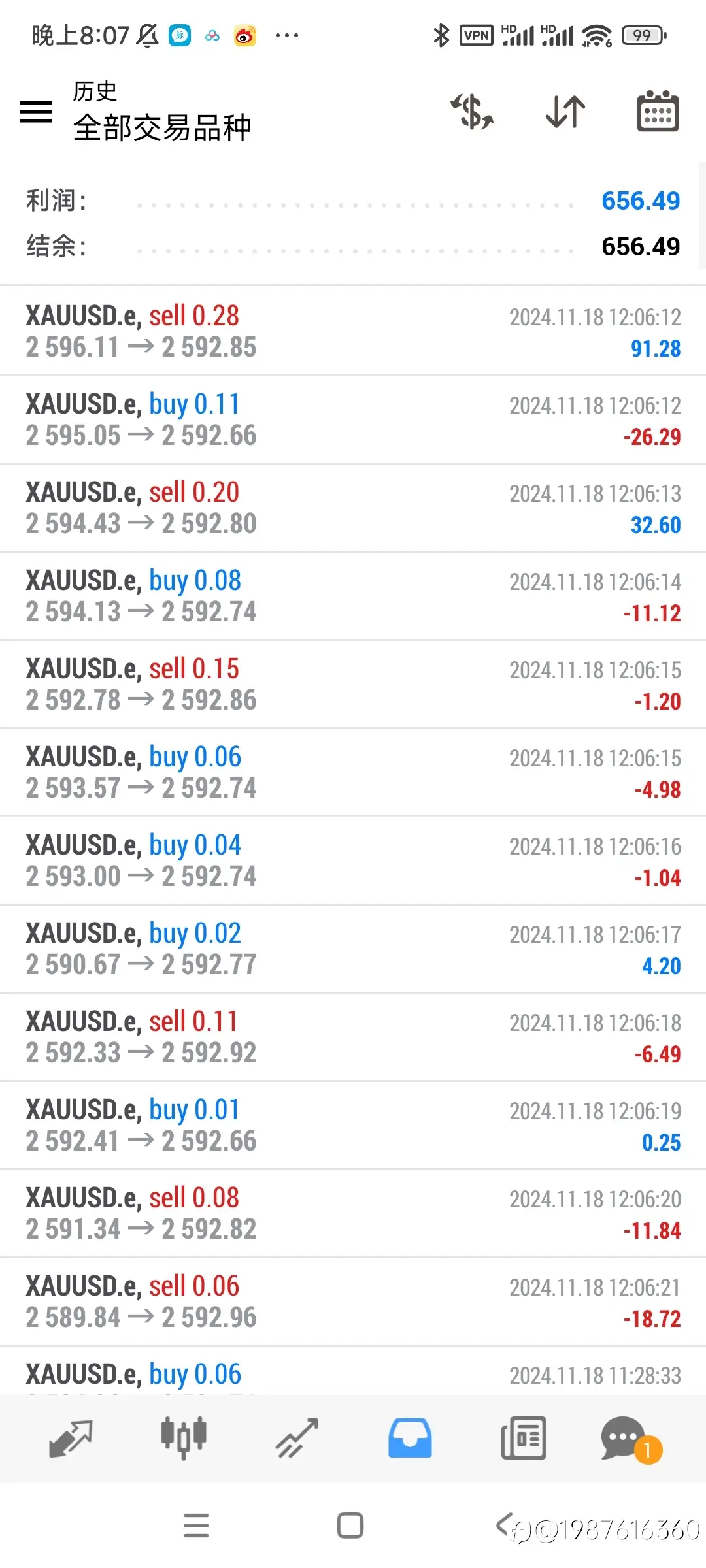This screenshot has height=1568, width=706.
Task: Select the buy 0.02 trade with profit 4.20
Action: [x=353, y=949]
